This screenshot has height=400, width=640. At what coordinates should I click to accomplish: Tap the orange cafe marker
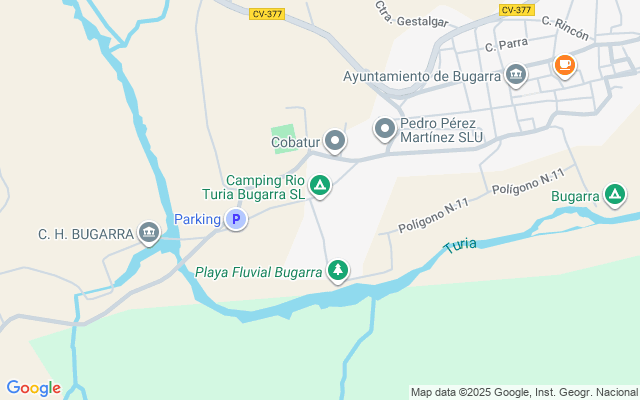pyautogui.click(x=564, y=66)
